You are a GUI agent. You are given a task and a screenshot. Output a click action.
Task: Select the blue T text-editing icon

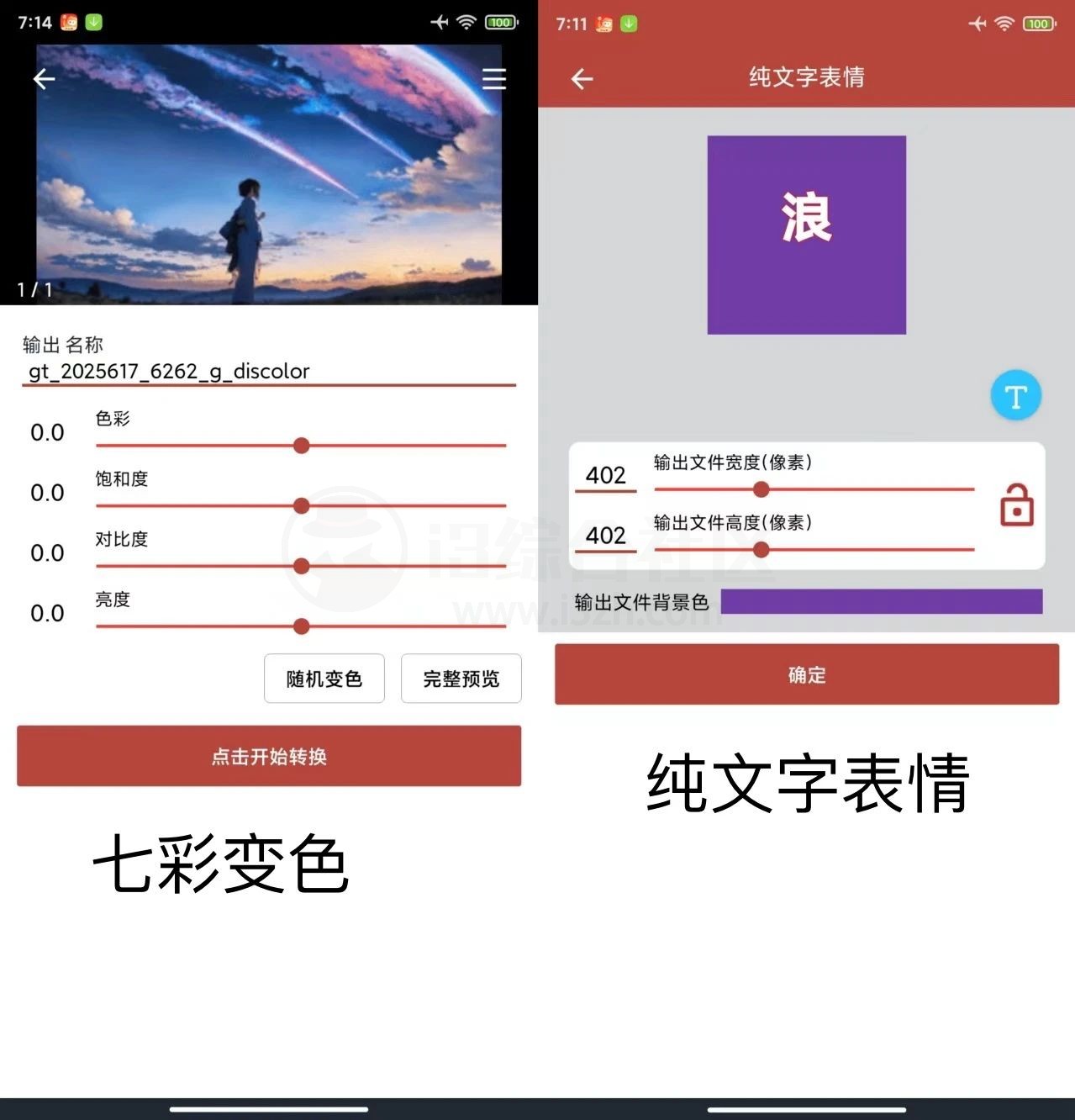coord(1015,395)
